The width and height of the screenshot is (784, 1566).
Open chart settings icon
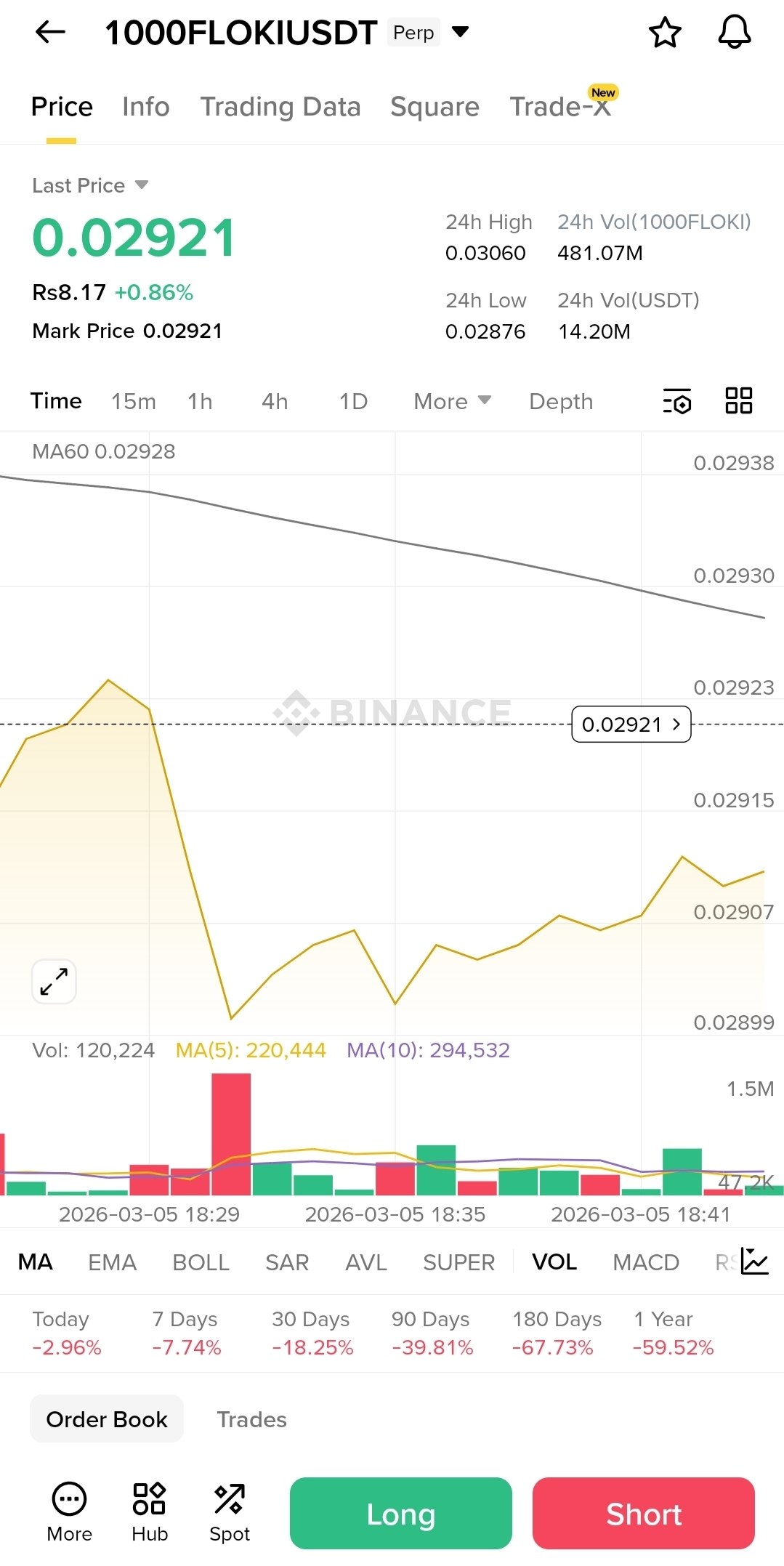[x=677, y=401]
